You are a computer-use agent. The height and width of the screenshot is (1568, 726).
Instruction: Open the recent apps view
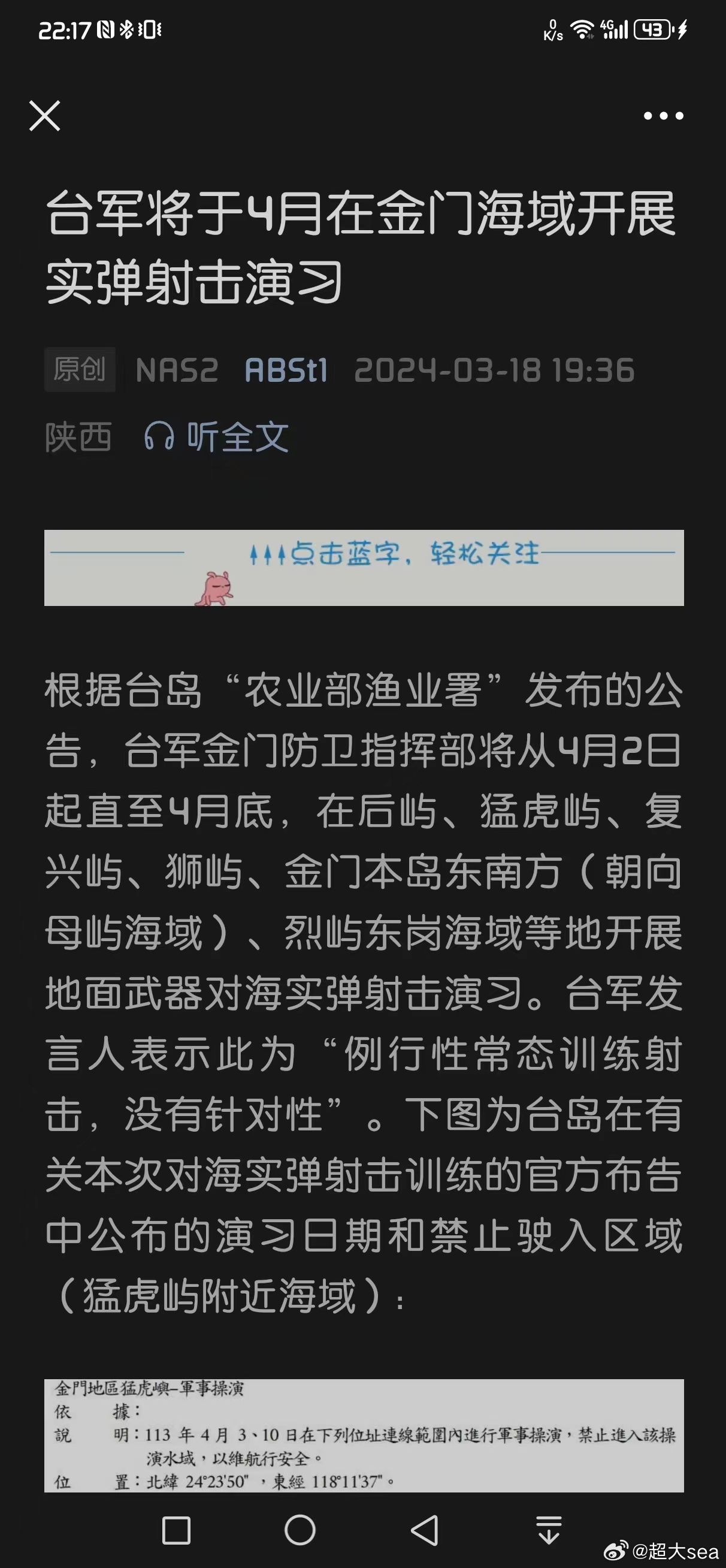point(177,1530)
